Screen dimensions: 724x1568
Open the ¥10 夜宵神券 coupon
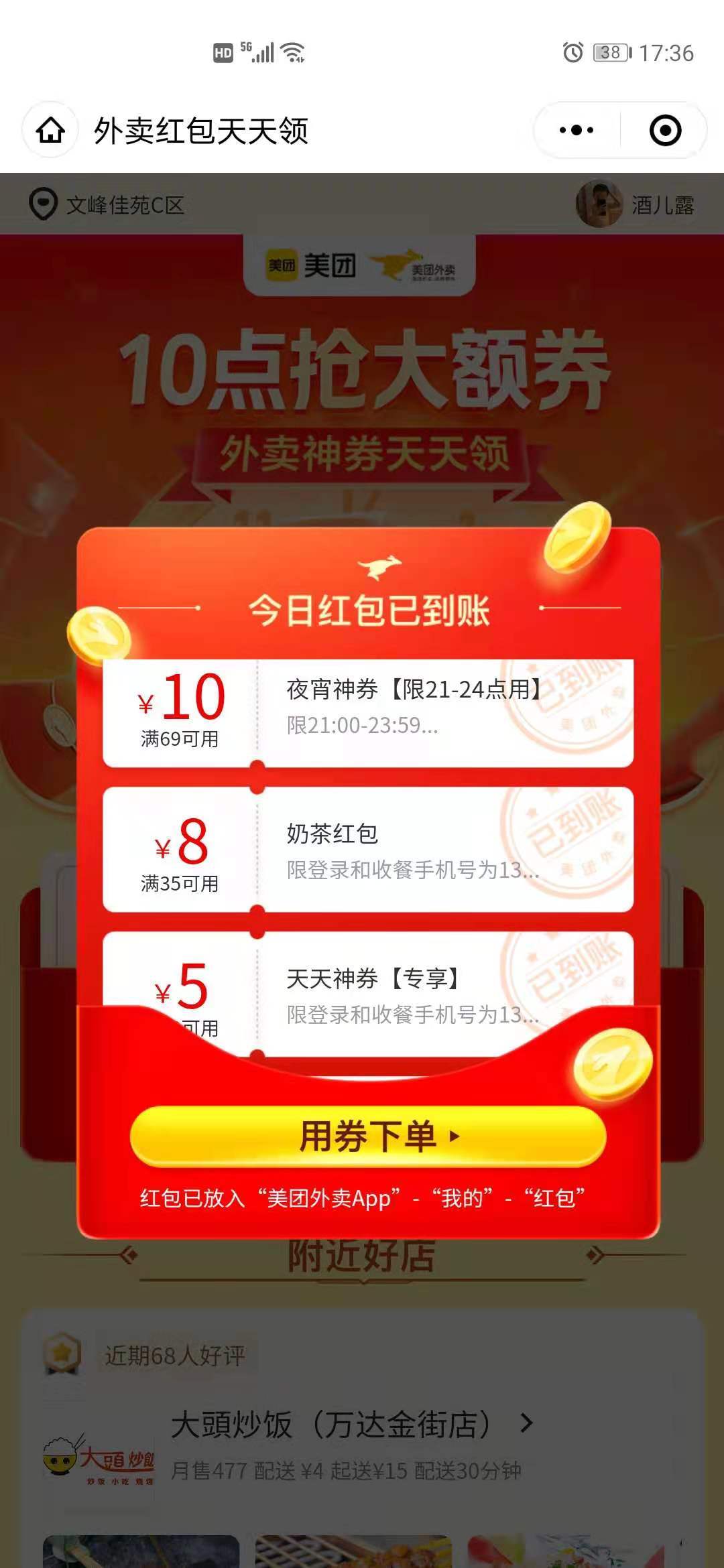(x=368, y=712)
